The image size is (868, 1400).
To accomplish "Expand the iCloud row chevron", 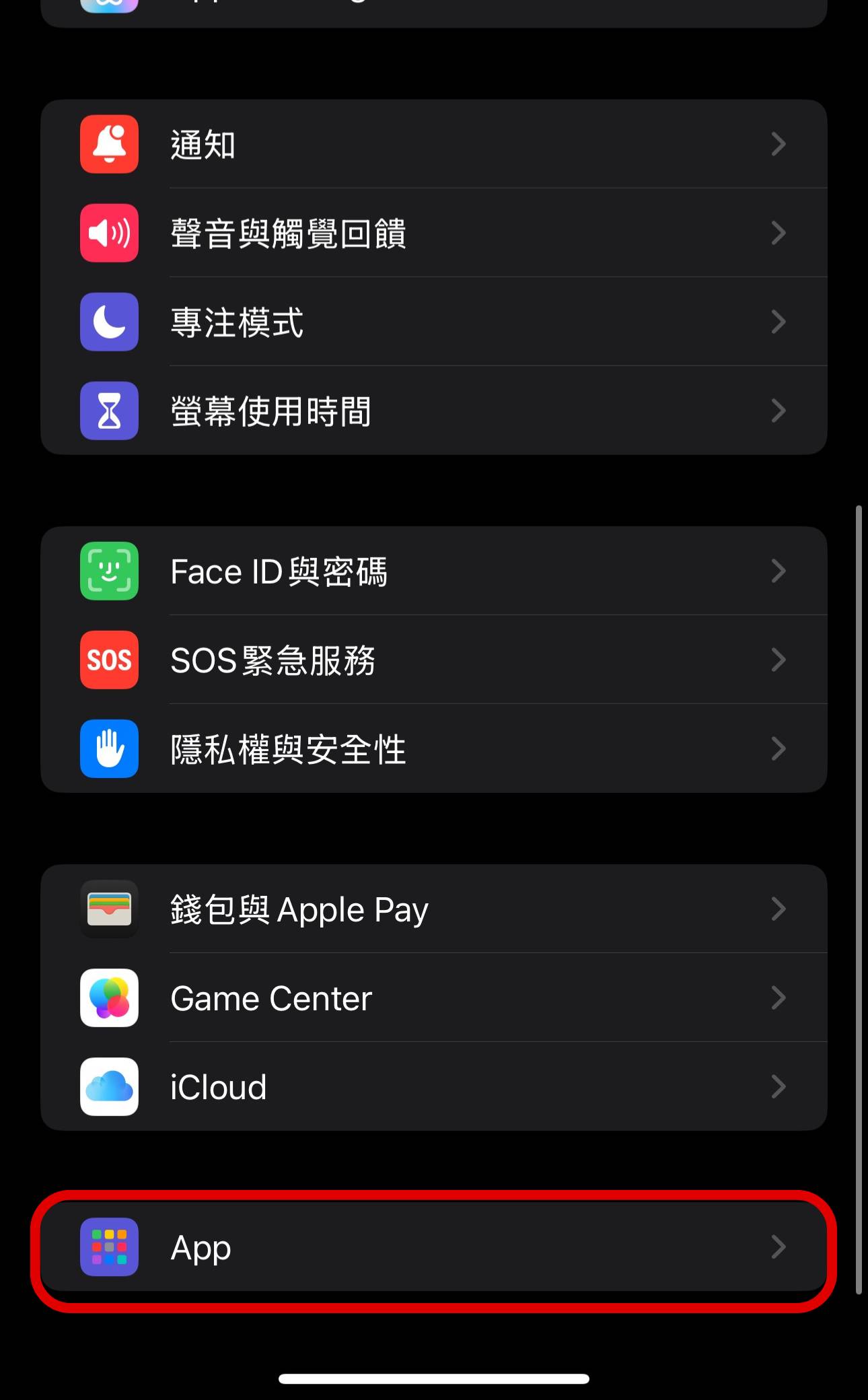I will pos(779,1087).
